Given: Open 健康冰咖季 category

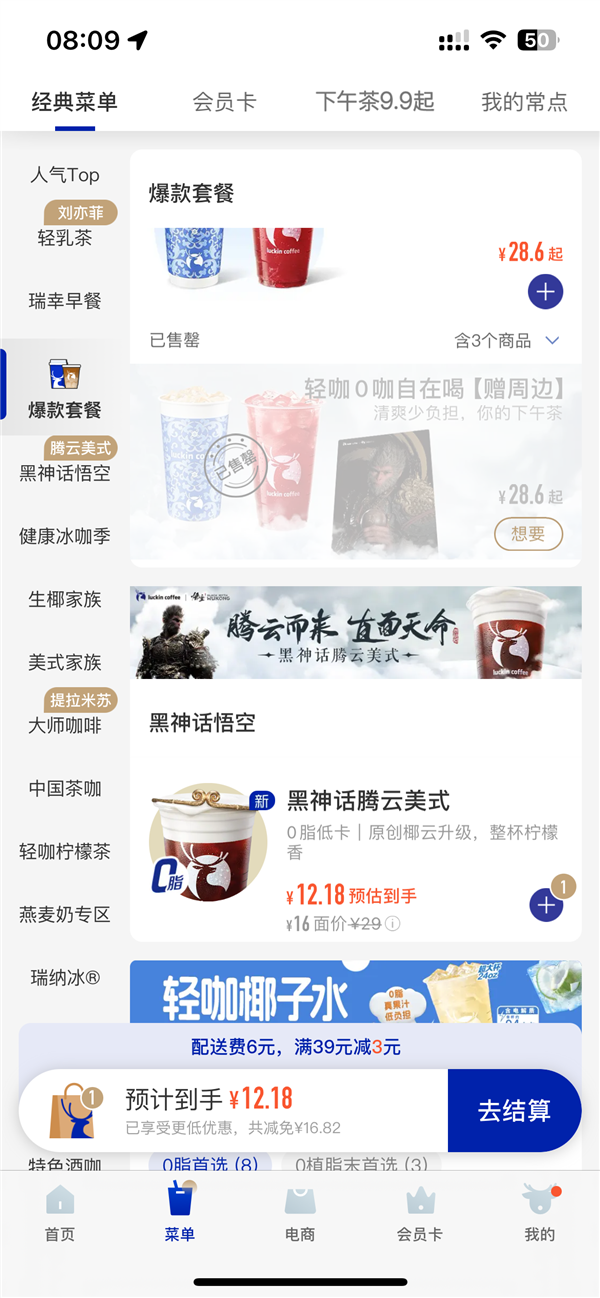Looking at the screenshot, I should pyautogui.click(x=65, y=536).
